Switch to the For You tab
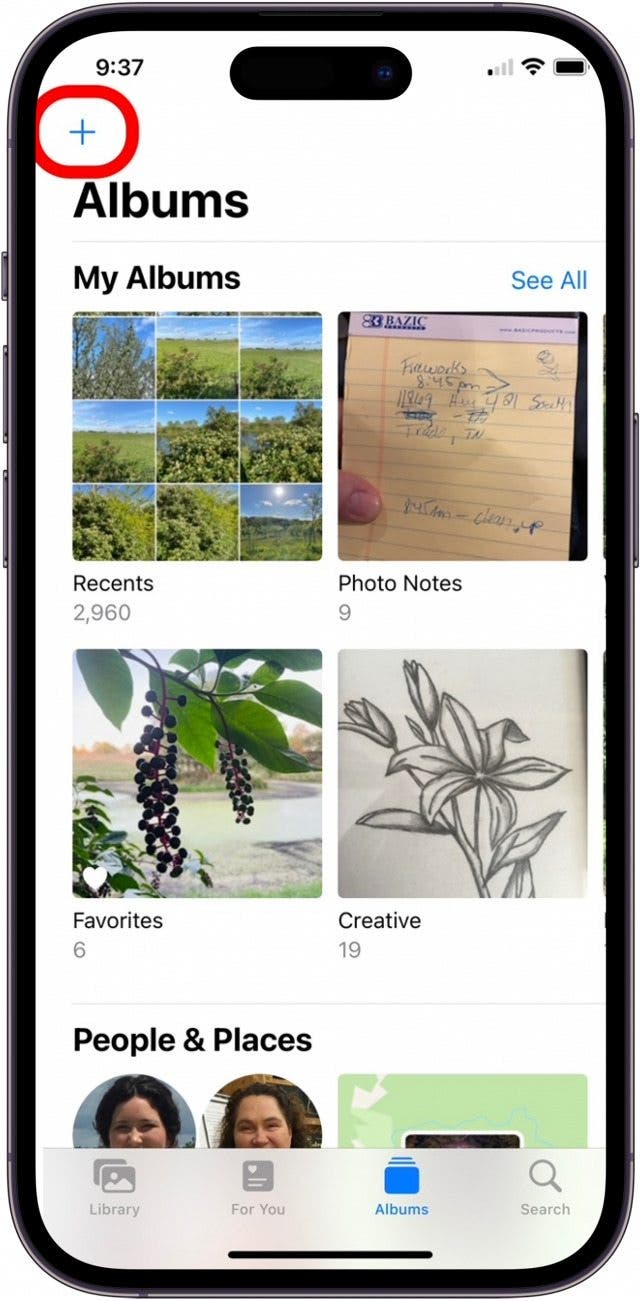The width and height of the screenshot is (642, 1301). pos(258,1188)
